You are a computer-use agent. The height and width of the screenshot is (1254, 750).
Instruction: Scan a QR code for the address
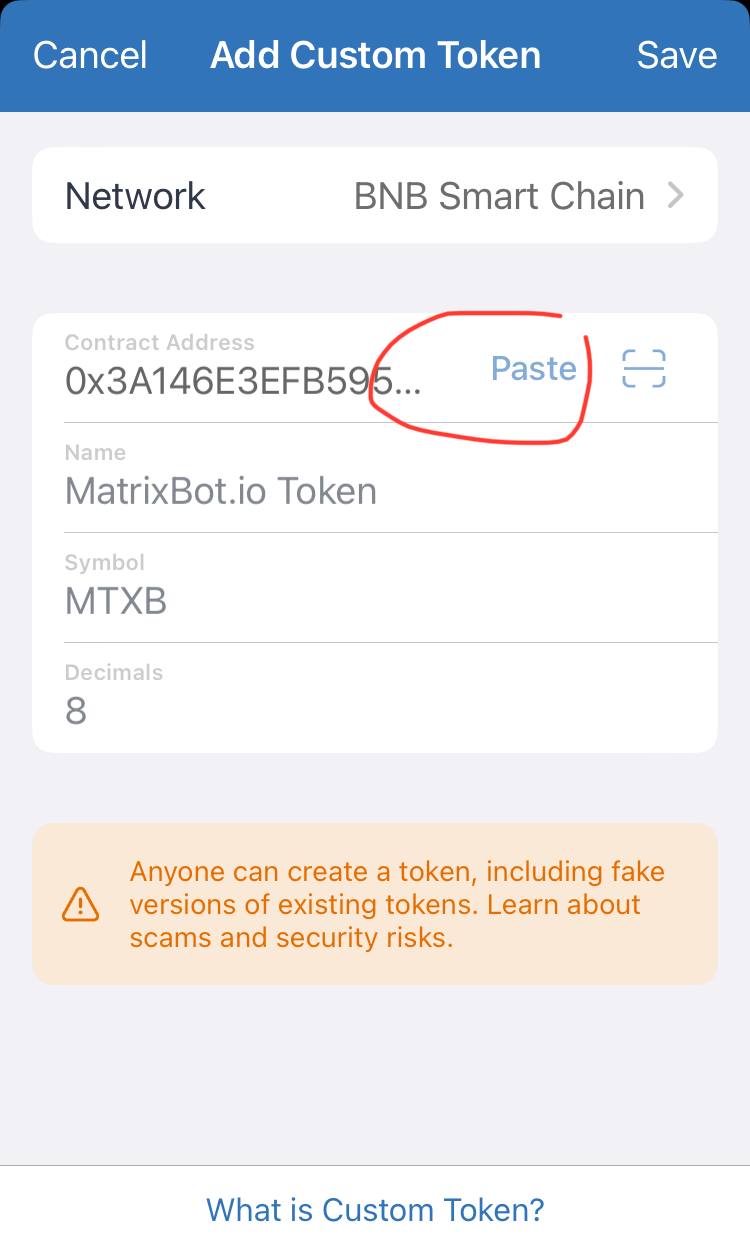coord(643,369)
